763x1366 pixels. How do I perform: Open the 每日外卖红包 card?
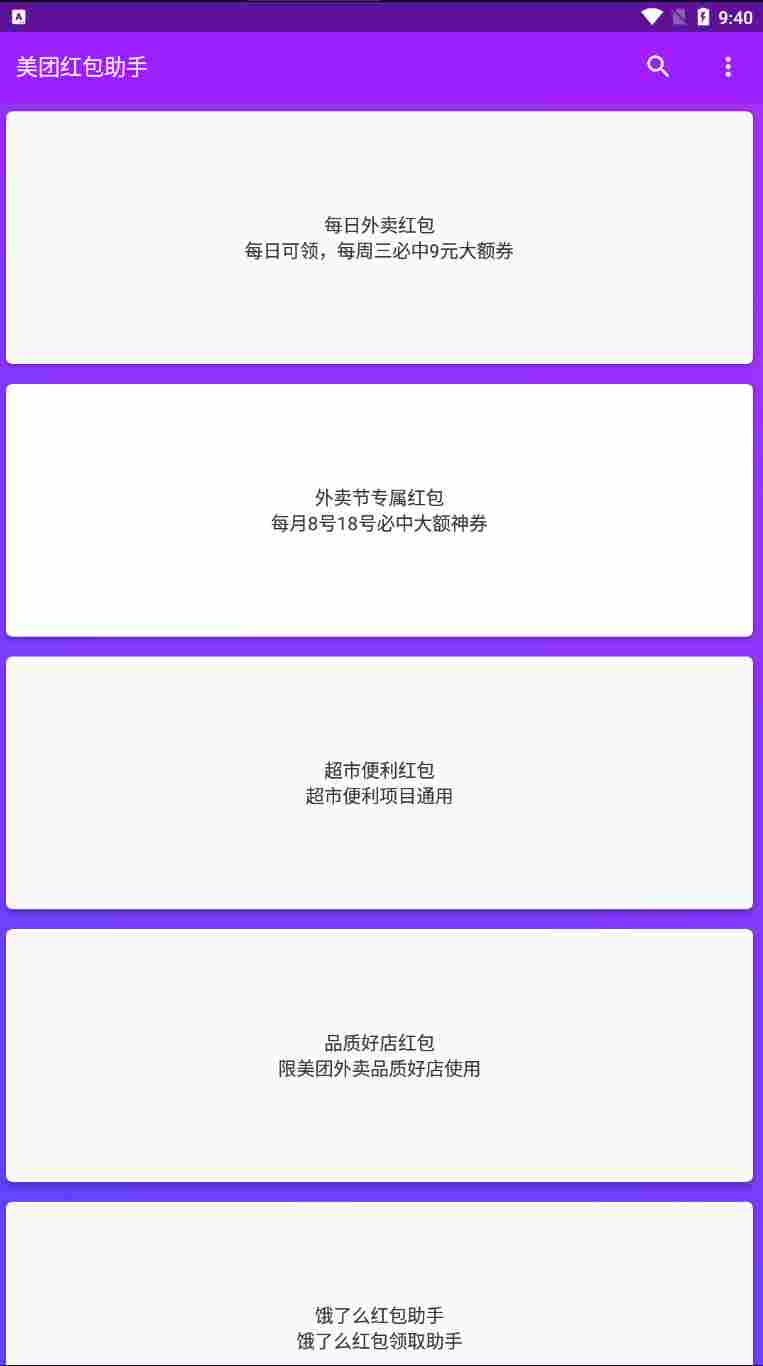pyautogui.click(x=379, y=238)
